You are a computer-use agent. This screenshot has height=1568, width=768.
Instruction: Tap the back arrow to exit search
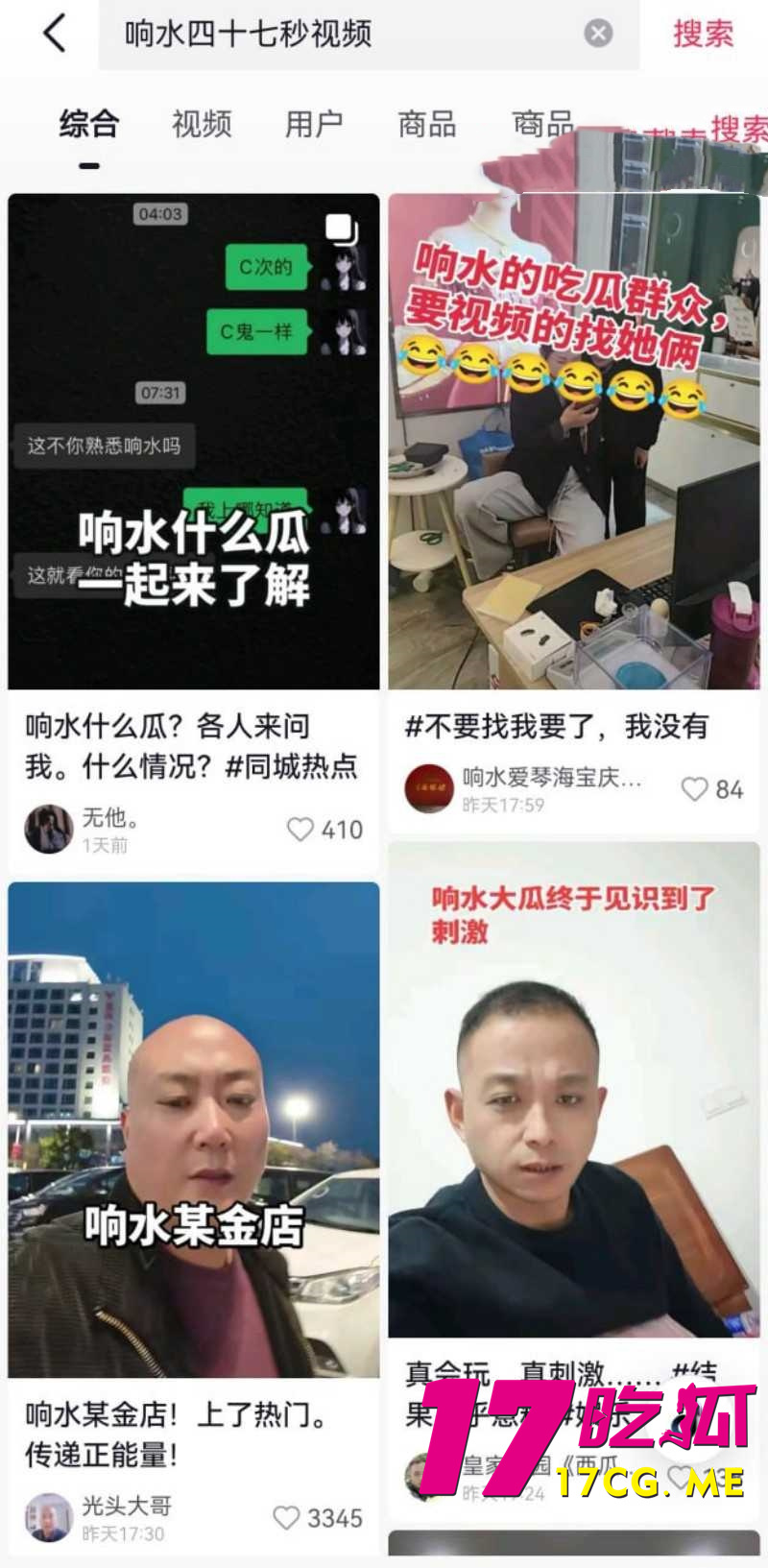pos(55,34)
